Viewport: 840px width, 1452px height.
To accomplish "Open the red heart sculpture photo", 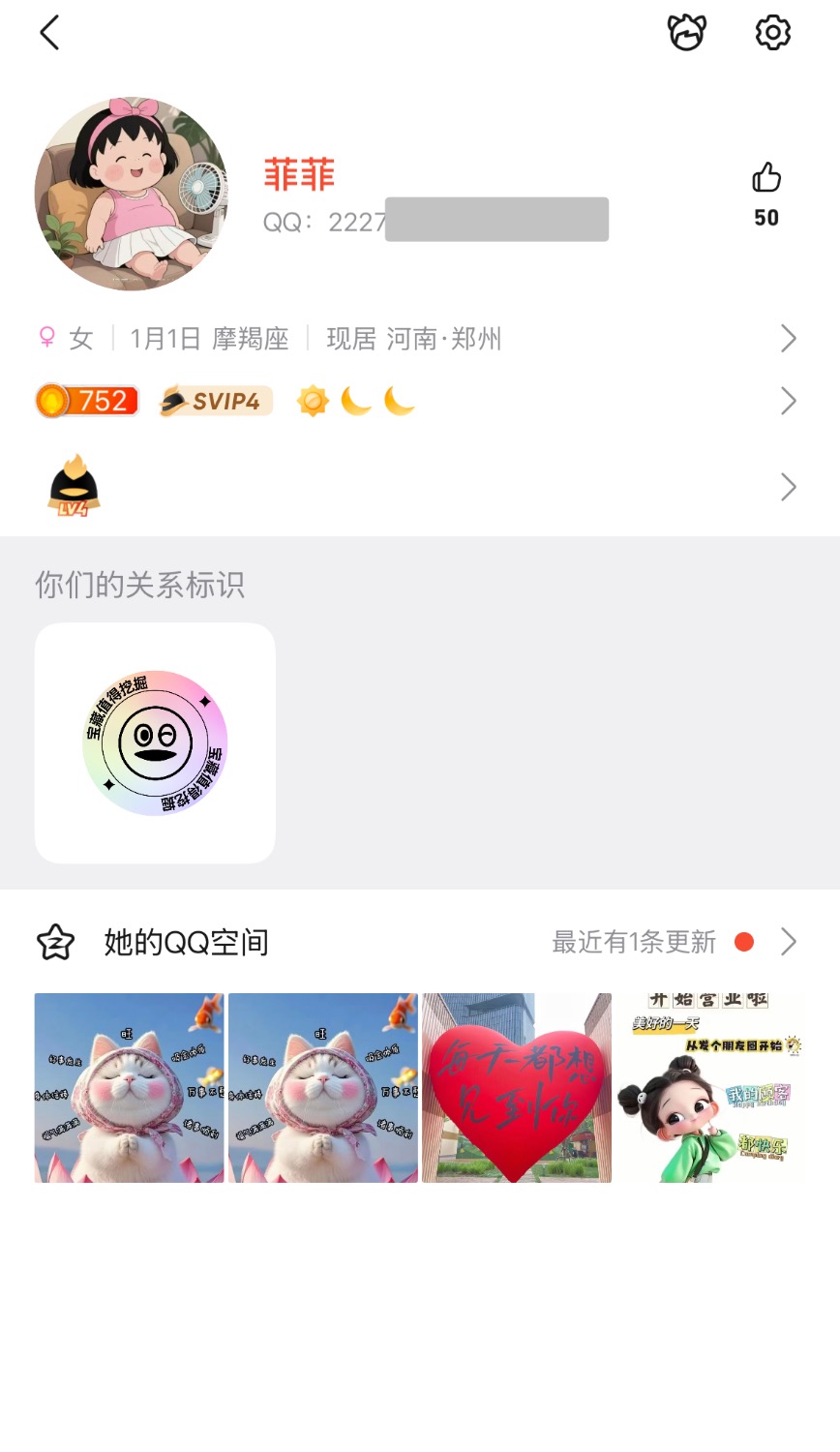I will coord(517,1088).
